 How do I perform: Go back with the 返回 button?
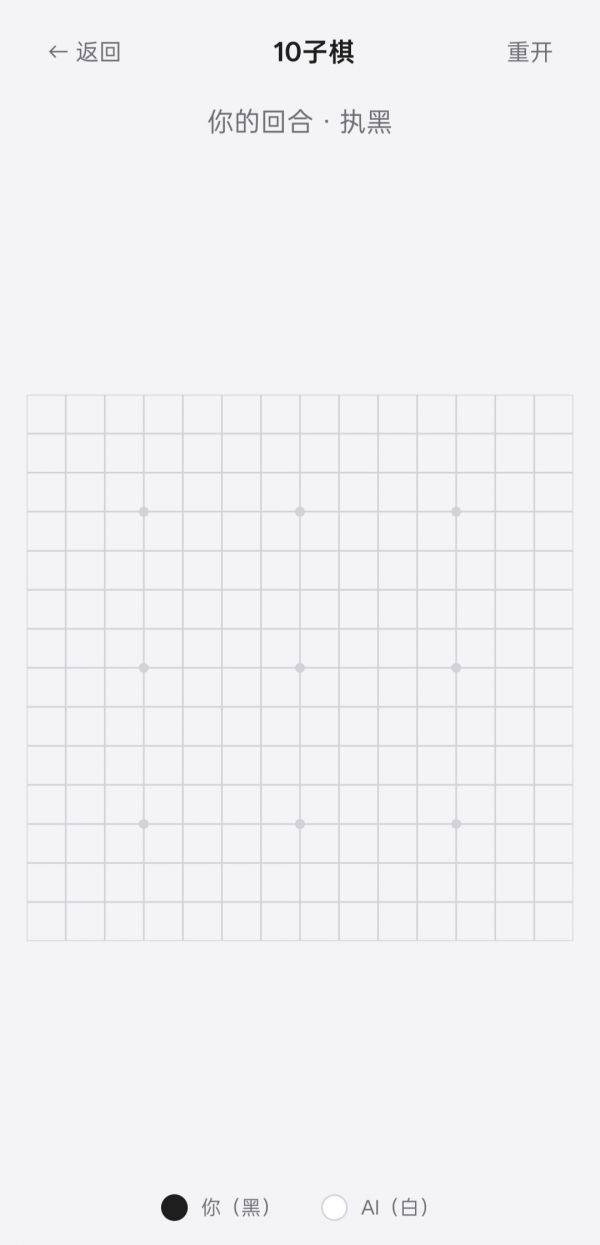[x=84, y=52]
